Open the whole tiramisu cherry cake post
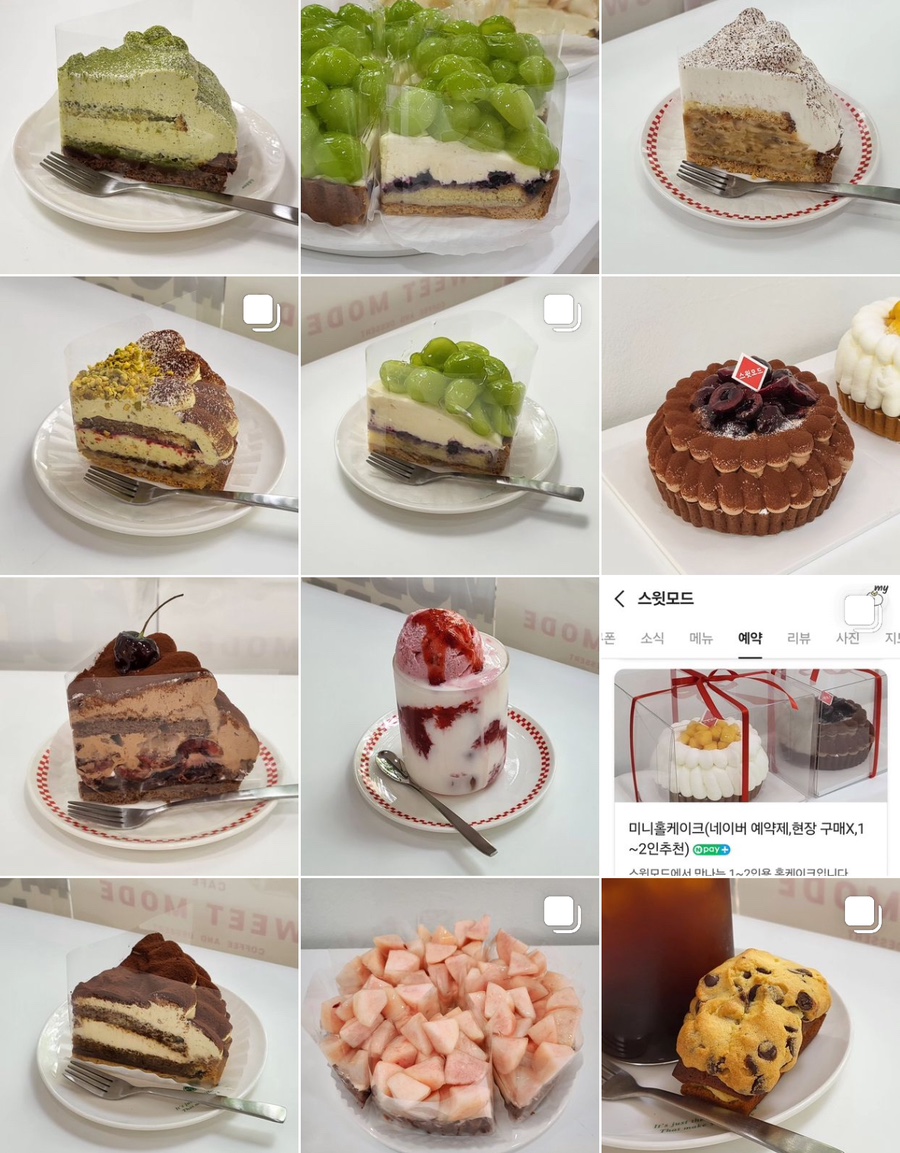 coord(750,426)
